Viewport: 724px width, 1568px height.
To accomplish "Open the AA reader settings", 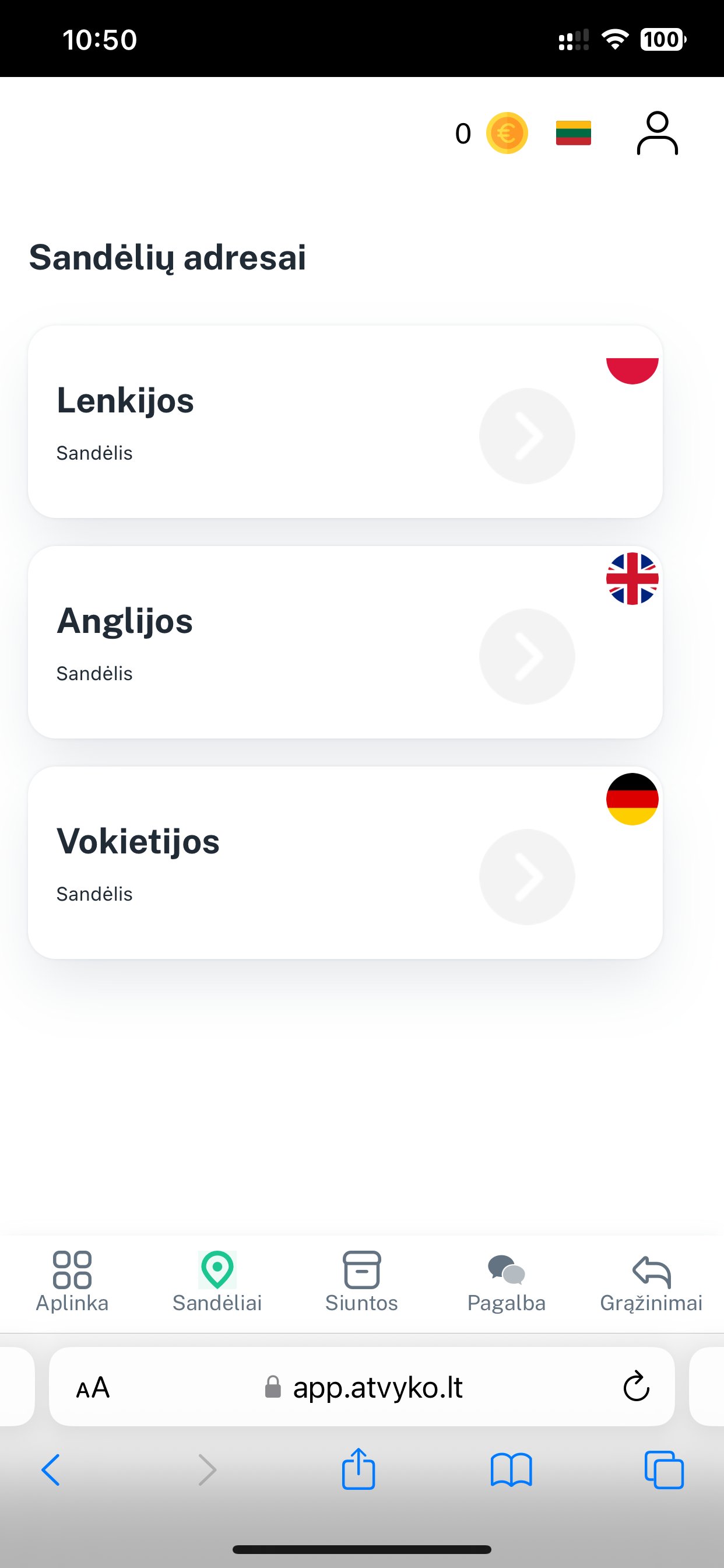I will coord(93,1388).
